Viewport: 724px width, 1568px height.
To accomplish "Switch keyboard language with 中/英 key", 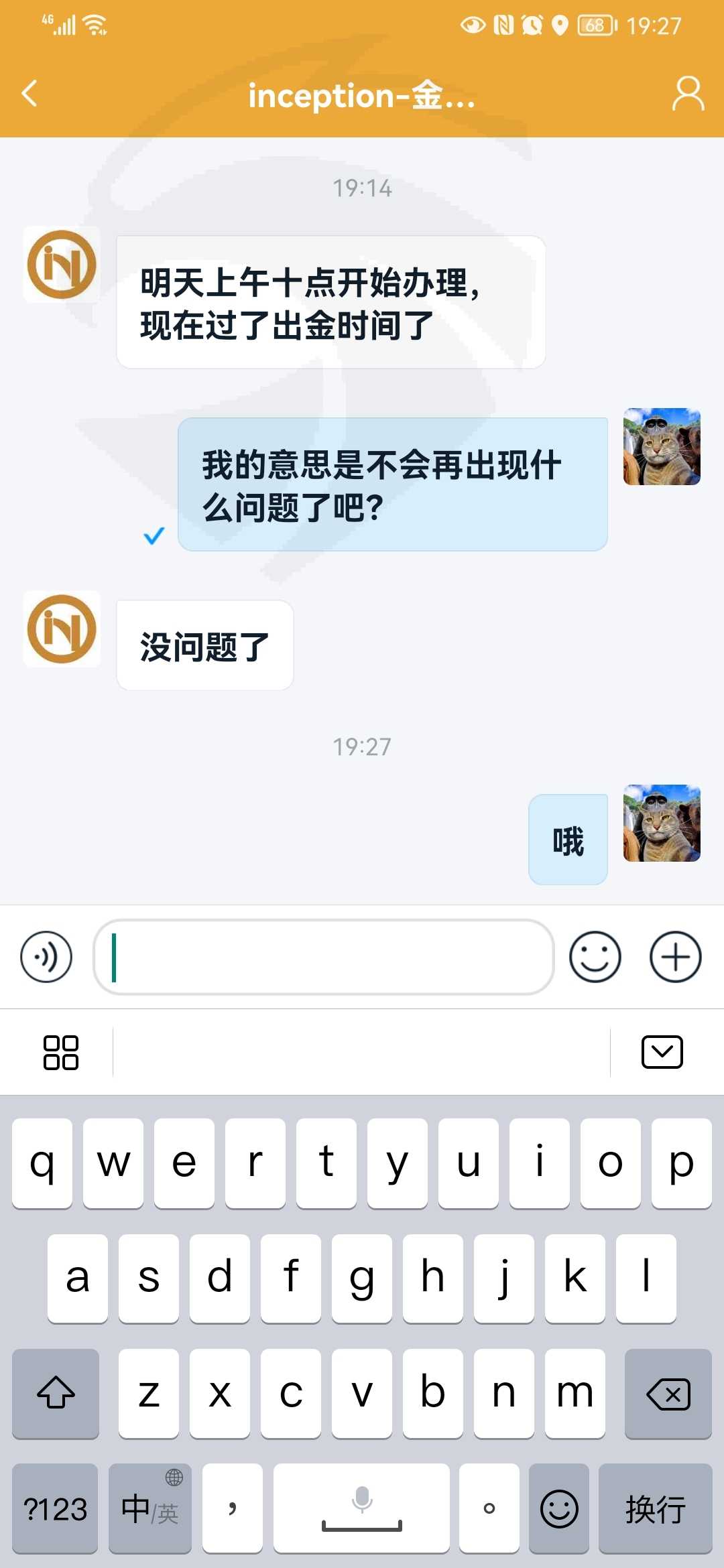I will pyautogui.click(x=150, y=1509).
